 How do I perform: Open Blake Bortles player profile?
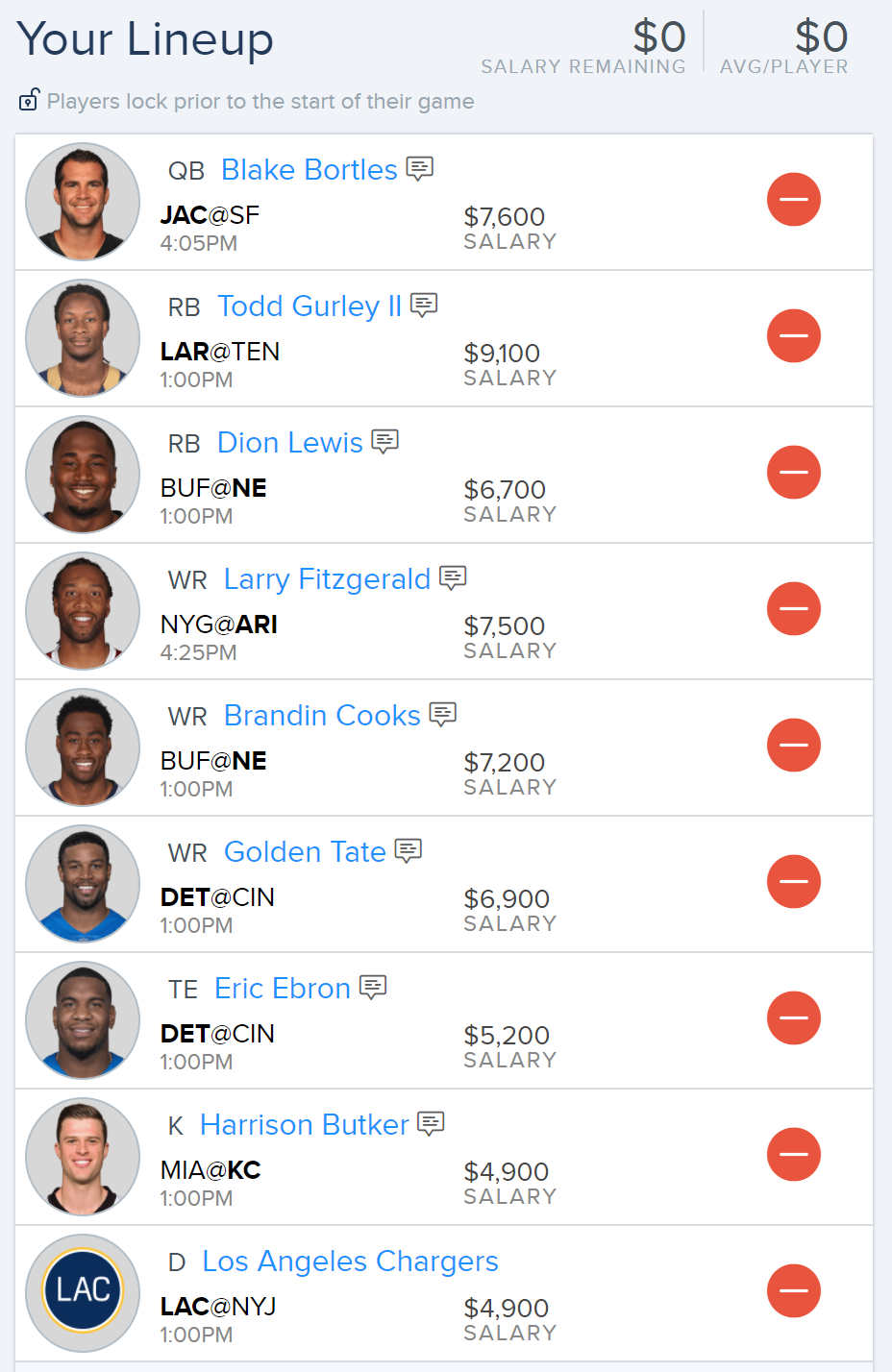coord(309,170)
